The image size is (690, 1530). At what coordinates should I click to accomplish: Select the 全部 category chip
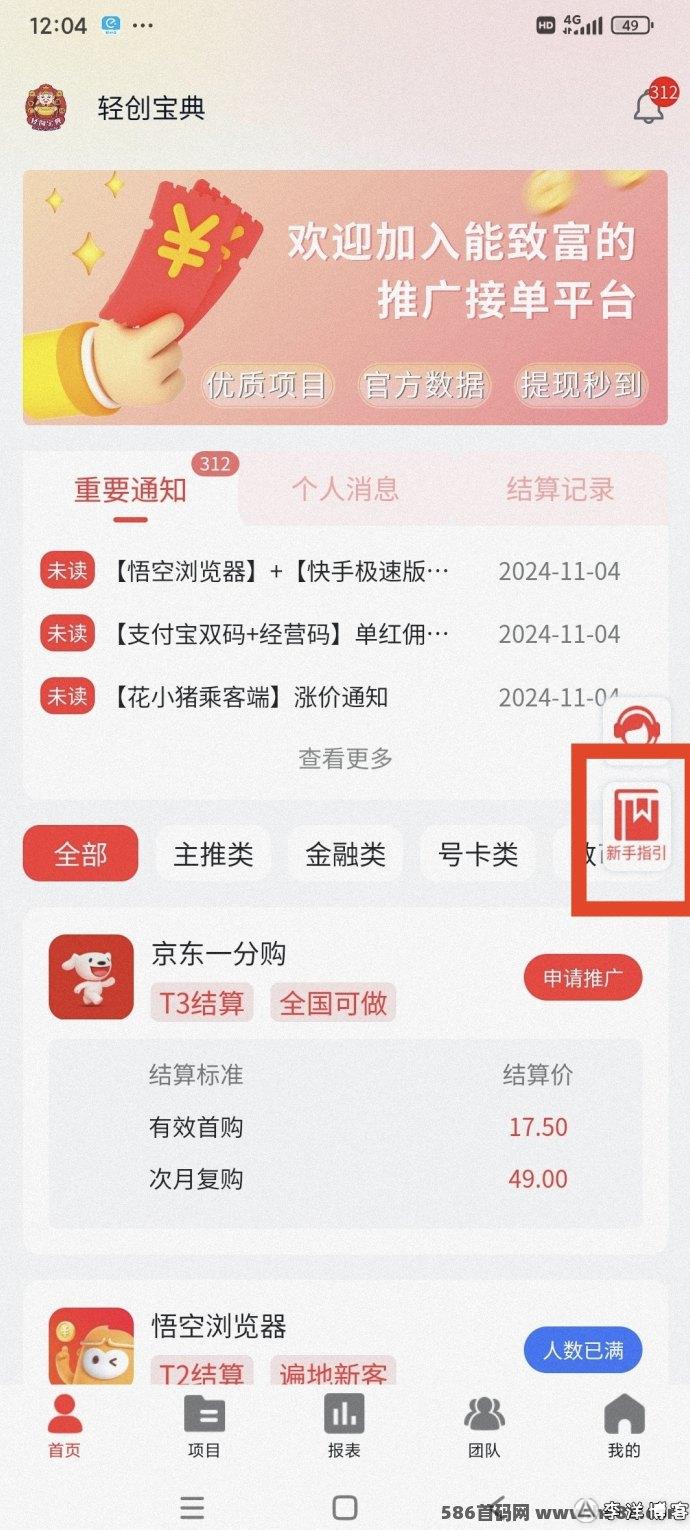click(81, 854)
